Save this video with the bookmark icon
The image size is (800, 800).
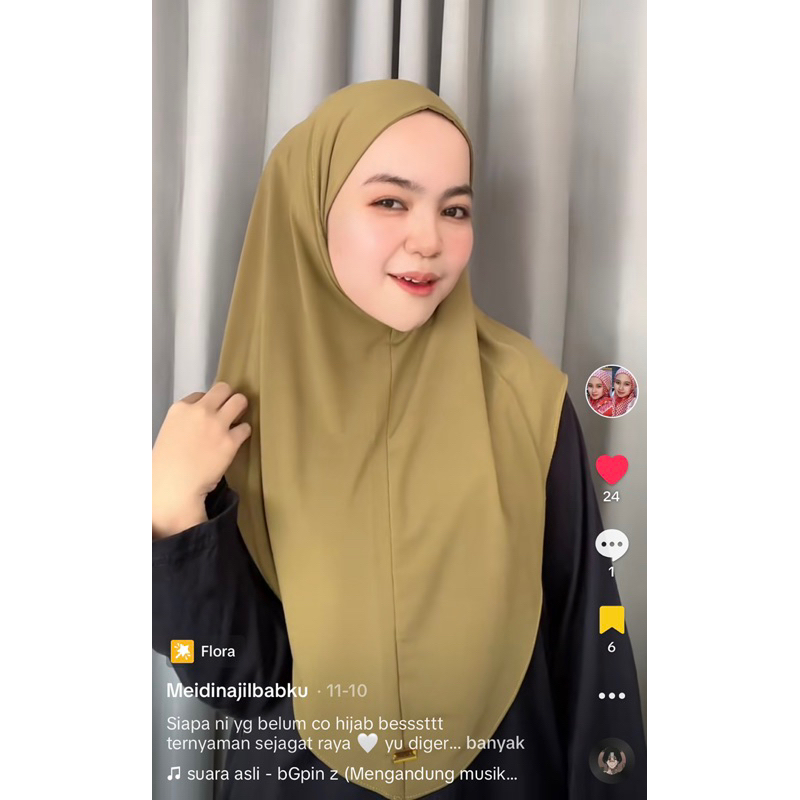[611, 620]
